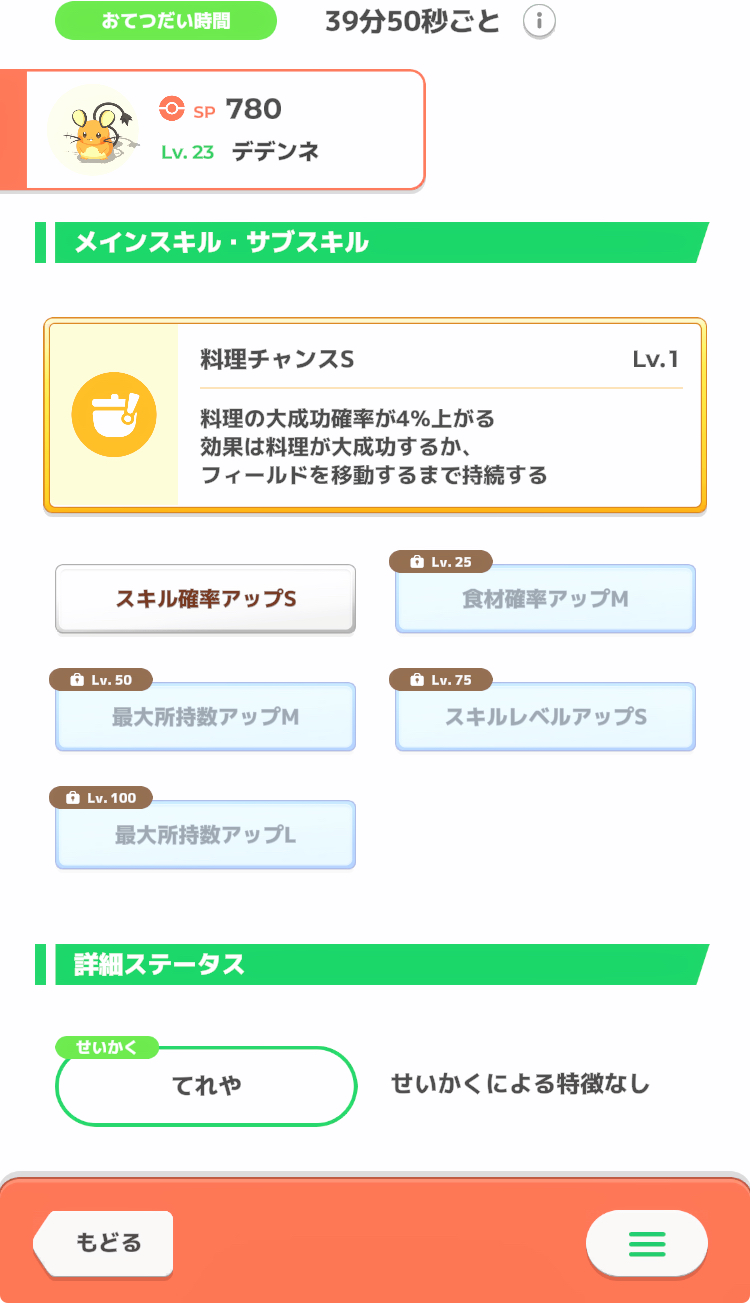Open the hamburger menu button

[647, 1243]
